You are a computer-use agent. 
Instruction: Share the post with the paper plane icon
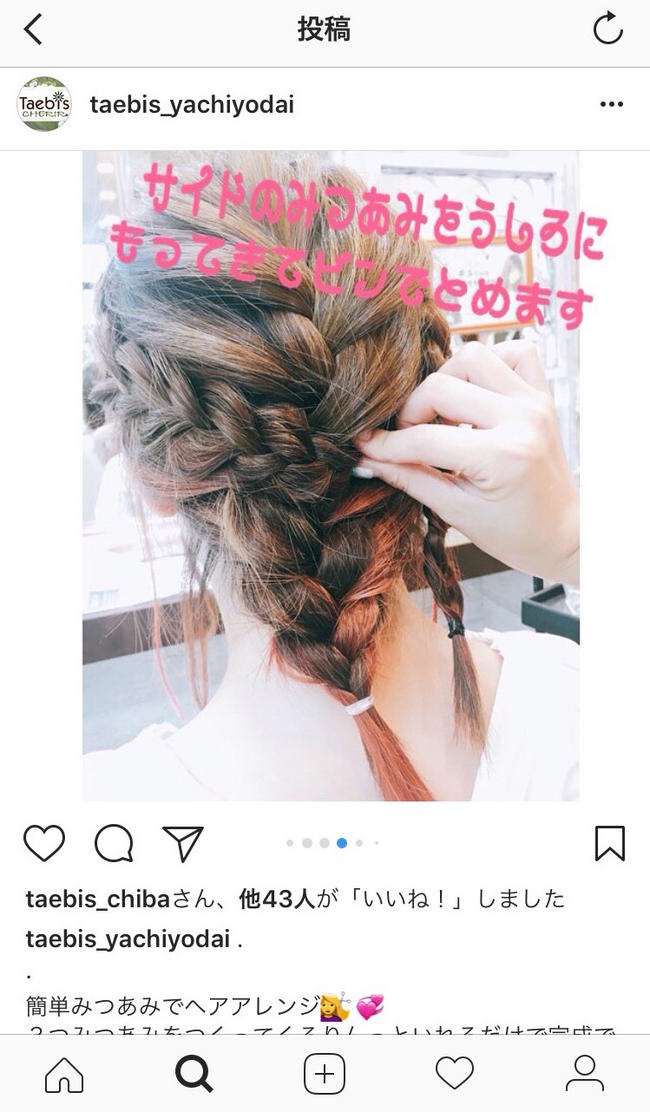pos(183,843)
